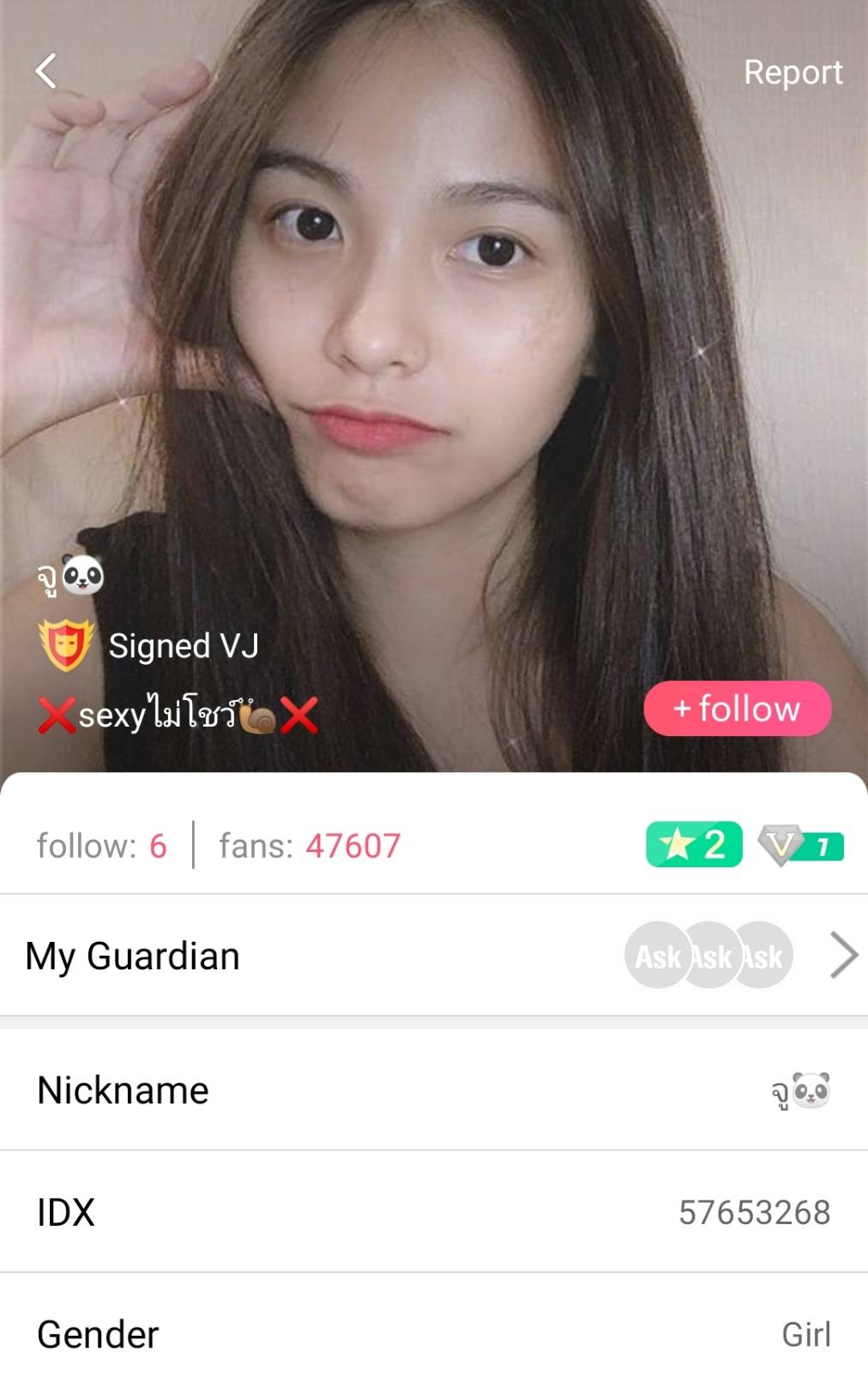The width and height of the screenshot is (868, 1388).
Task: Report this user profile
Action: click(x=793, y=73)
